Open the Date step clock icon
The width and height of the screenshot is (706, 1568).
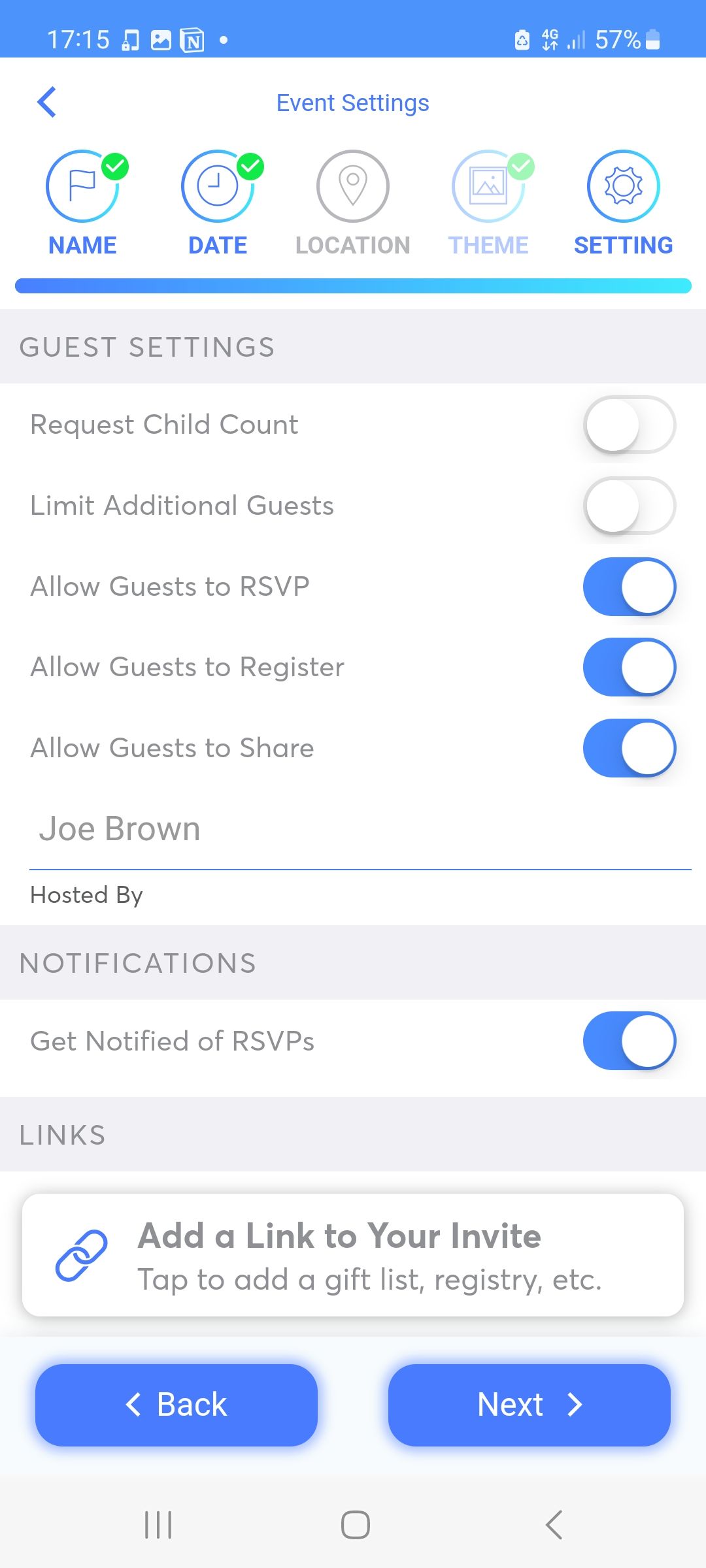point(218,186)
